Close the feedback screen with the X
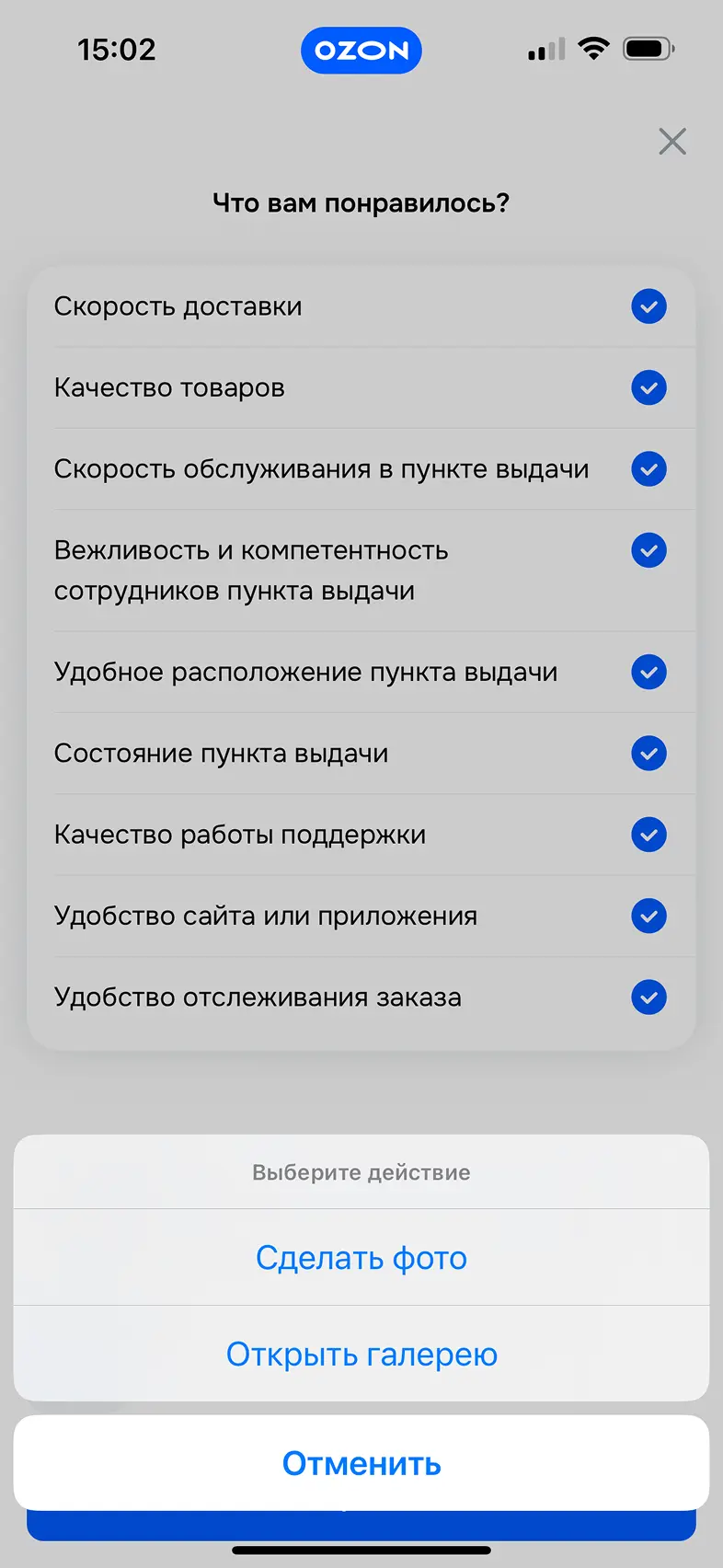Screen dimensions: 723x1568 tap(672, 142)
